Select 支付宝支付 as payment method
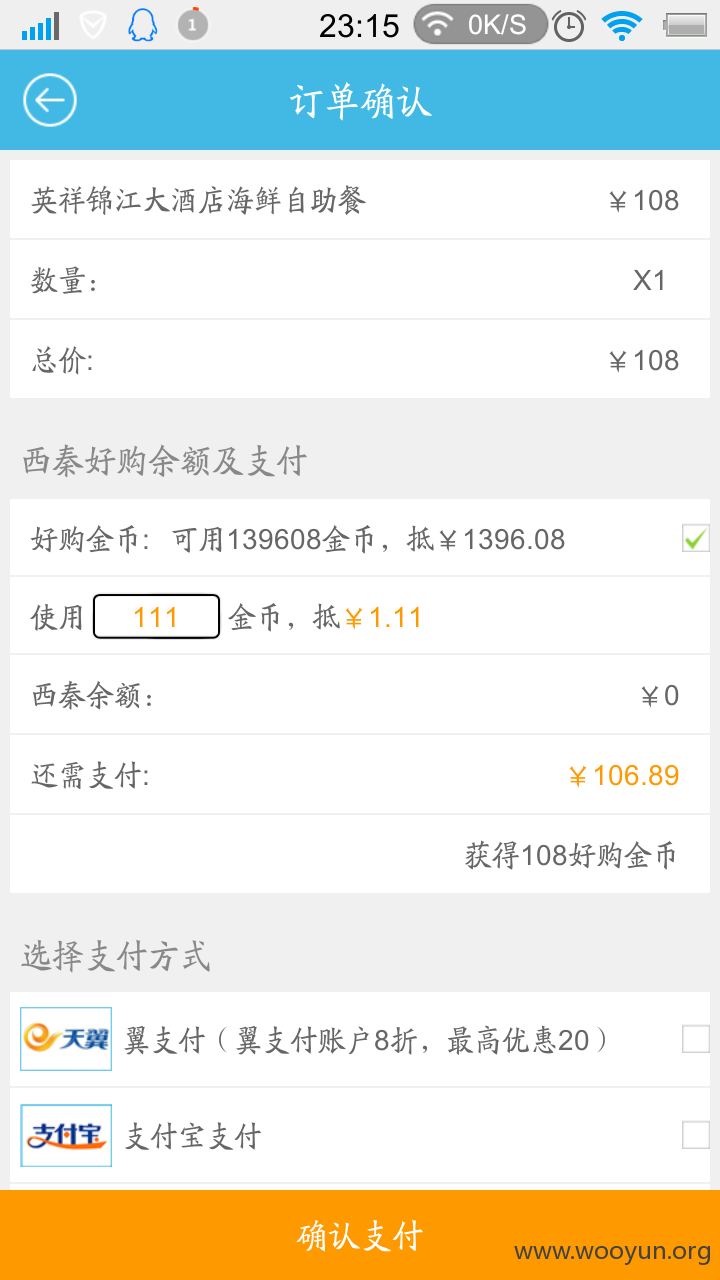 pyautogui.click(x=696, y=1135)
